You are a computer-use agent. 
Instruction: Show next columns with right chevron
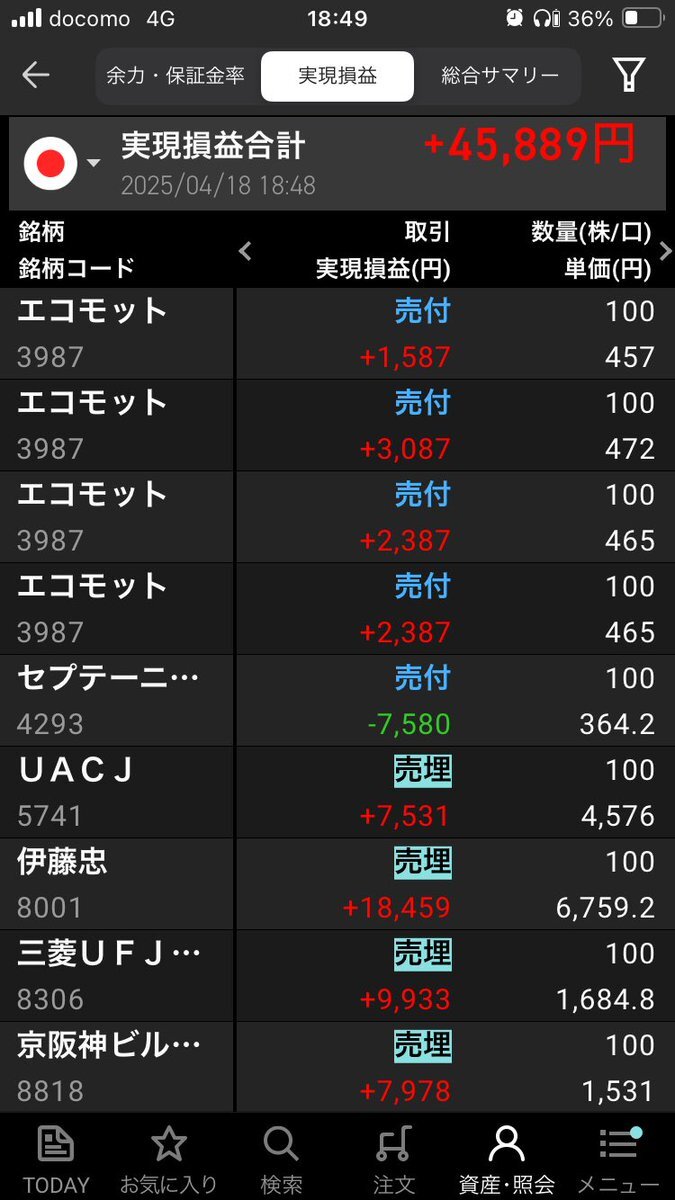(x=665, y=251)
